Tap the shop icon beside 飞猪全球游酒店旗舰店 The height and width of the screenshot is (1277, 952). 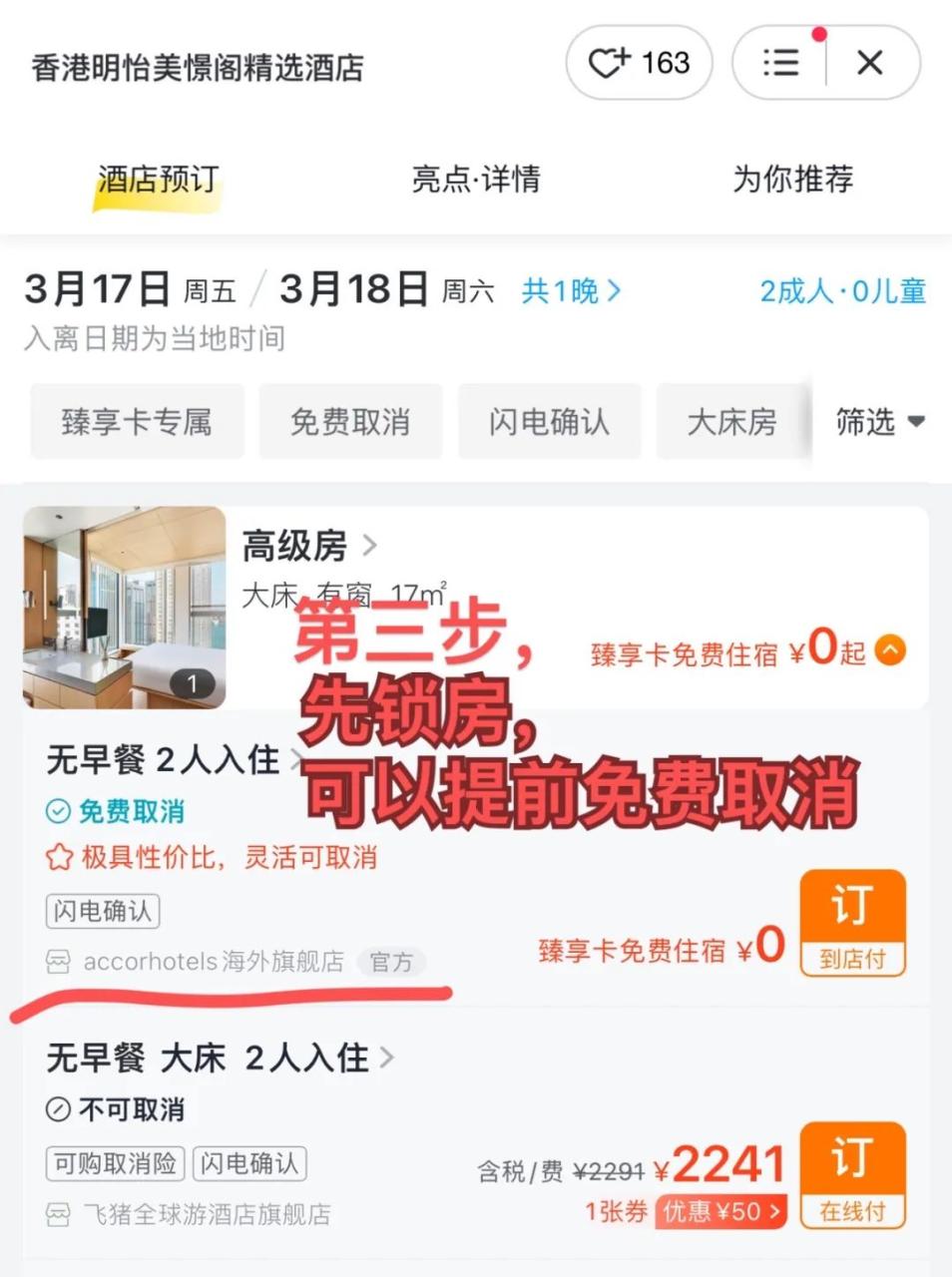pyautogui.click(x=58, y=1214)
